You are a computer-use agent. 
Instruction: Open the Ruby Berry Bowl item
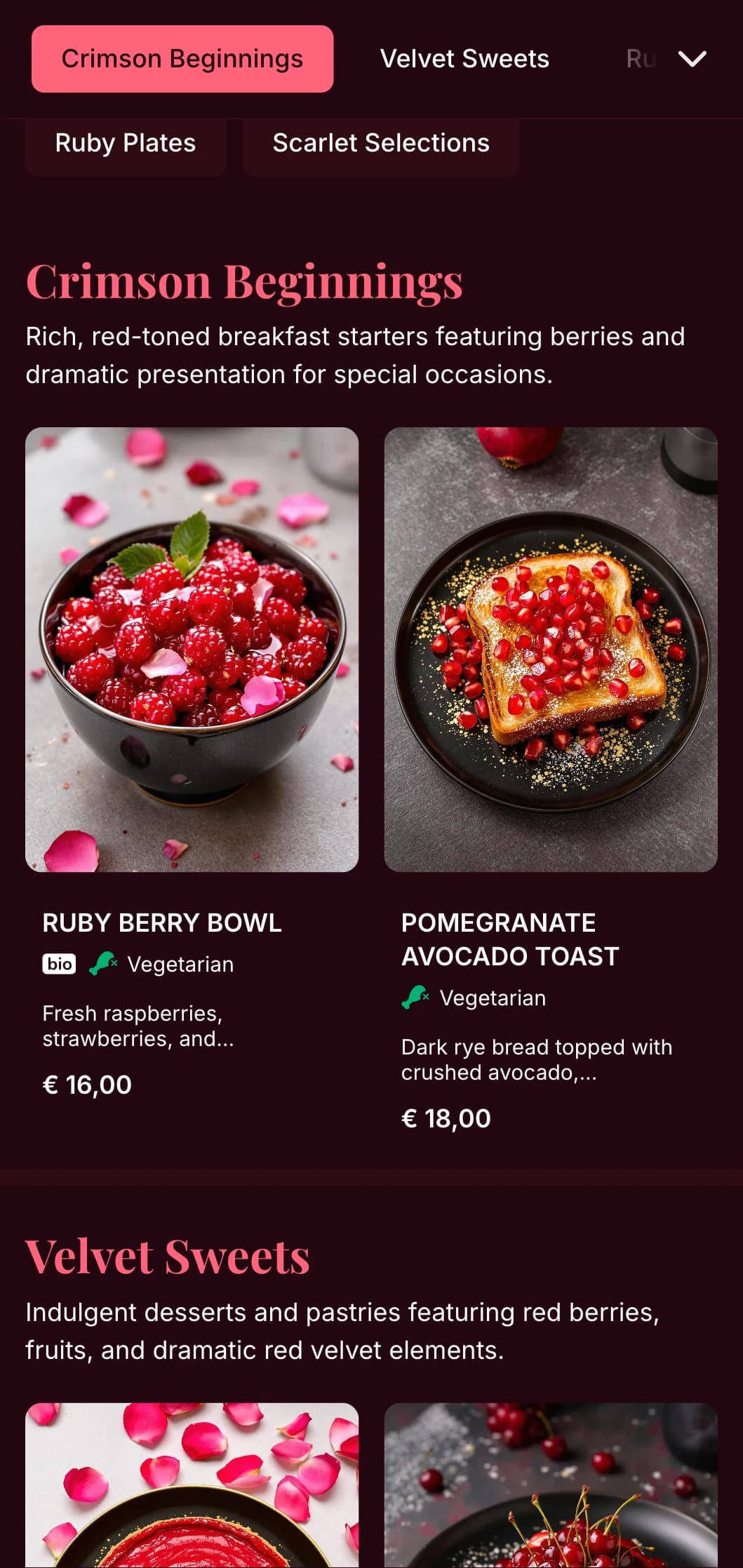192,650
